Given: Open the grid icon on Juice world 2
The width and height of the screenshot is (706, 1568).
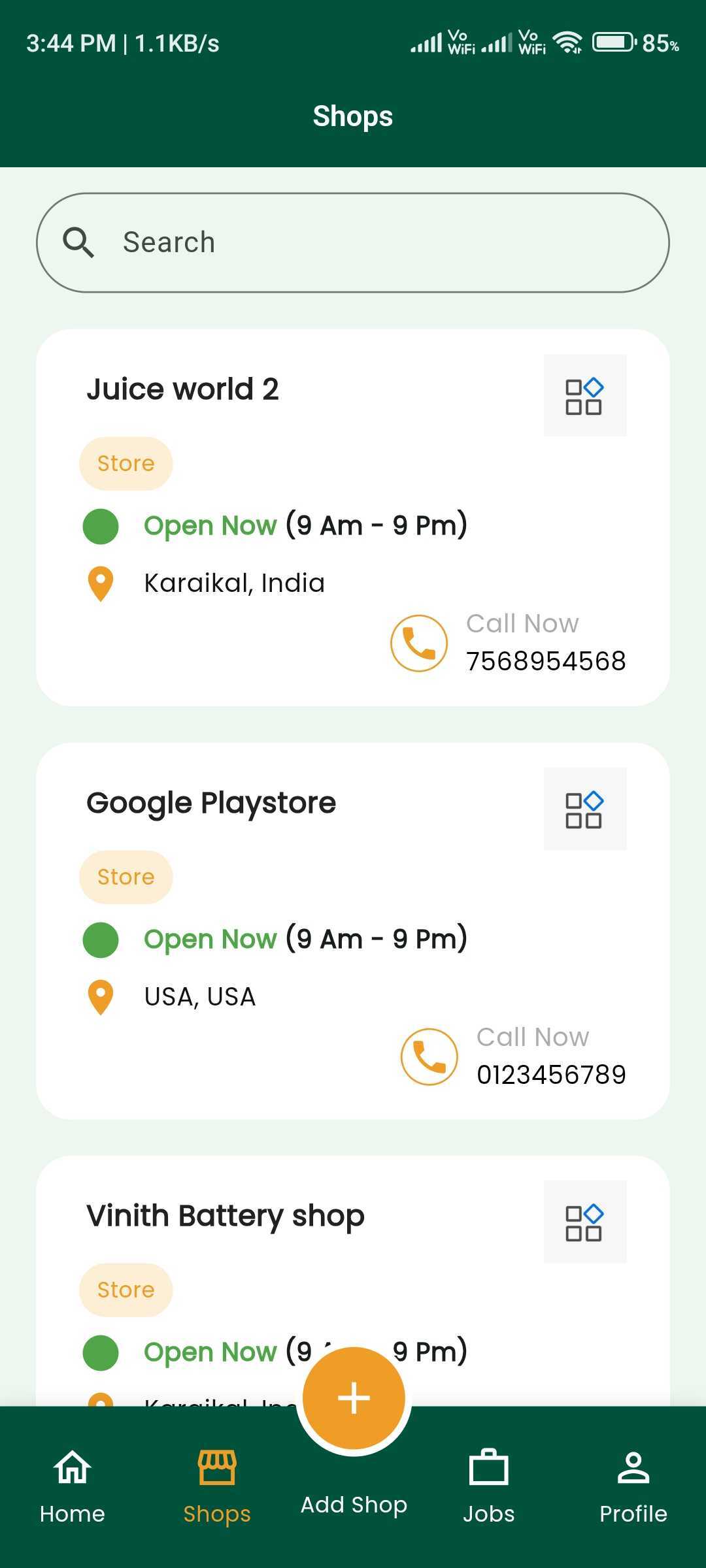Looking at the screenshot, I should [x=584, y=395].
